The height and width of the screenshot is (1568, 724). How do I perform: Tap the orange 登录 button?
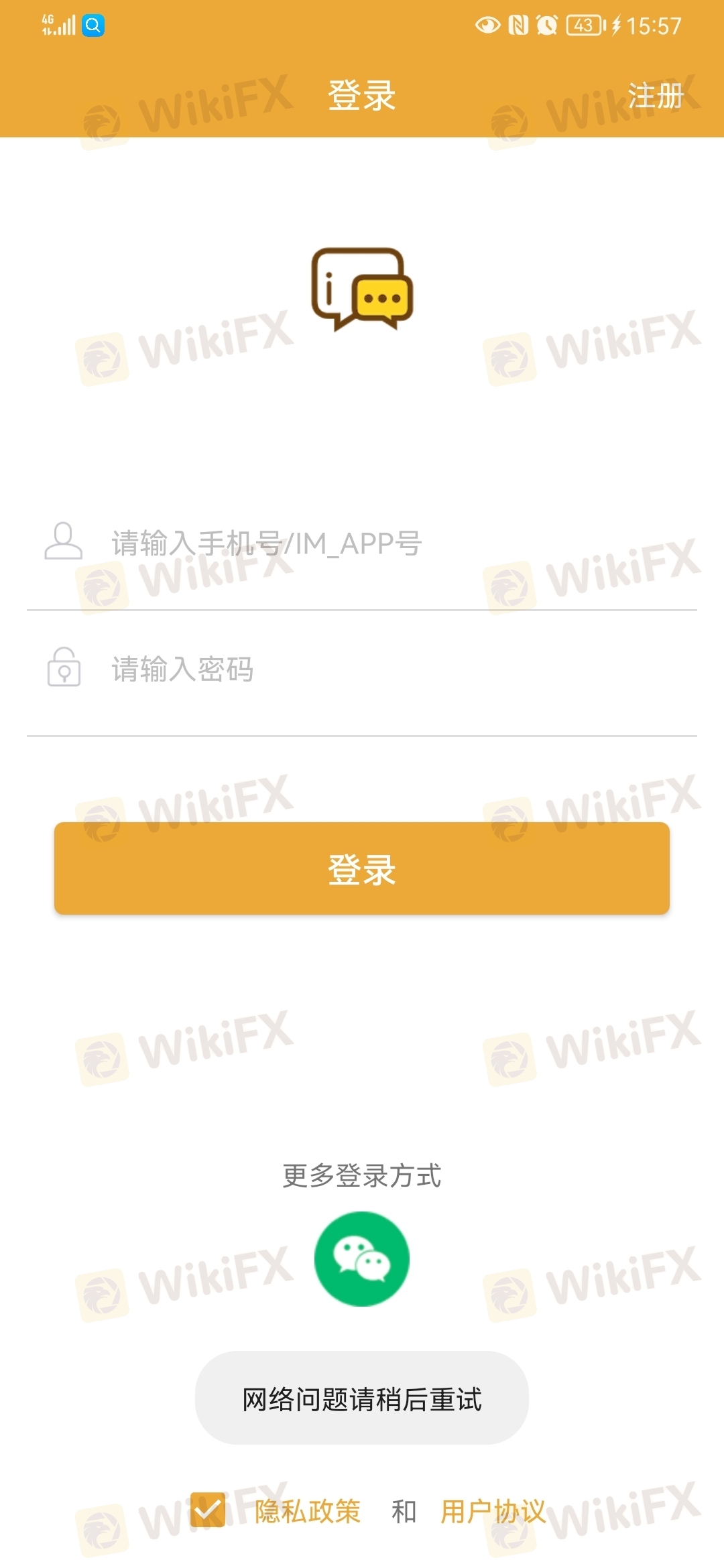tap(362, 868)
